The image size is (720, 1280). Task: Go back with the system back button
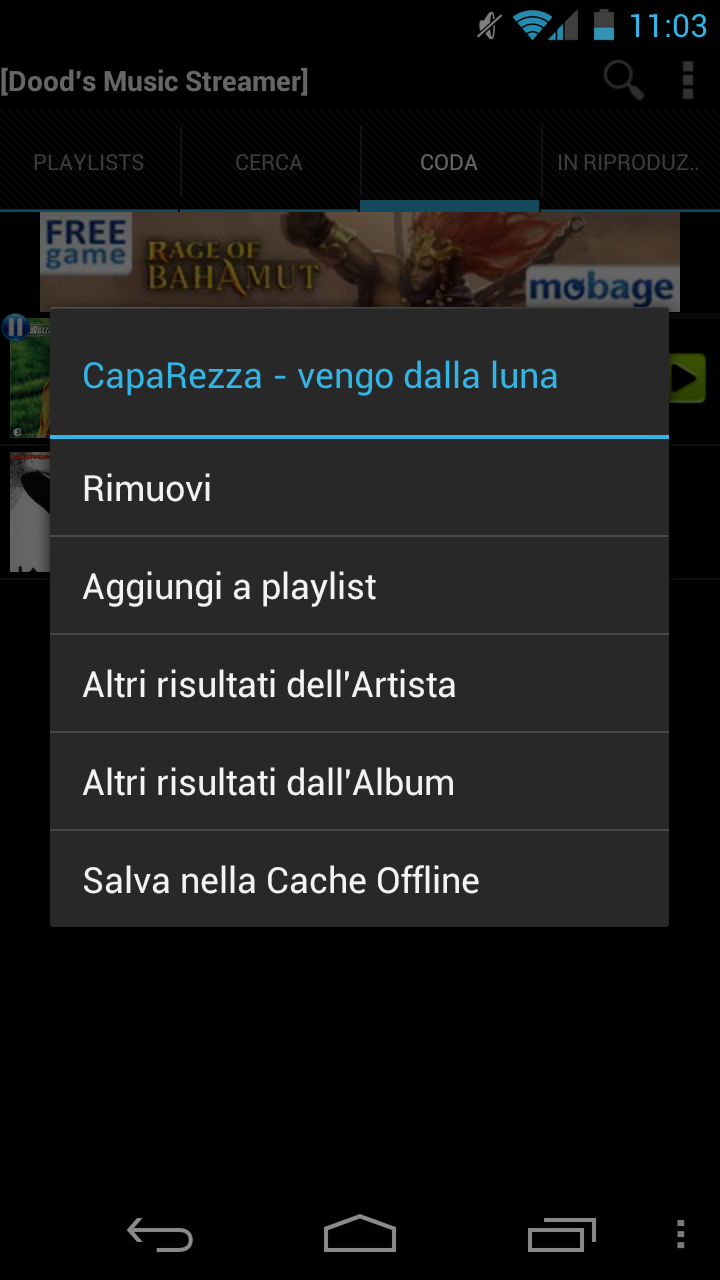click(160, 1235)
